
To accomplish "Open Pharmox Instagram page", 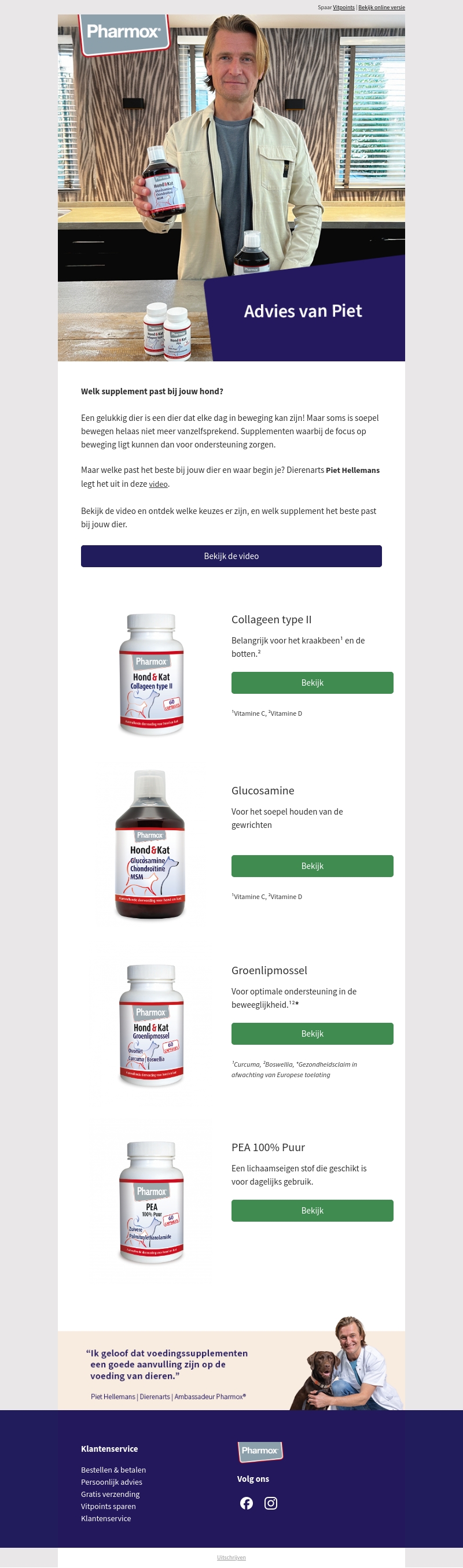I will (270, 1503).
